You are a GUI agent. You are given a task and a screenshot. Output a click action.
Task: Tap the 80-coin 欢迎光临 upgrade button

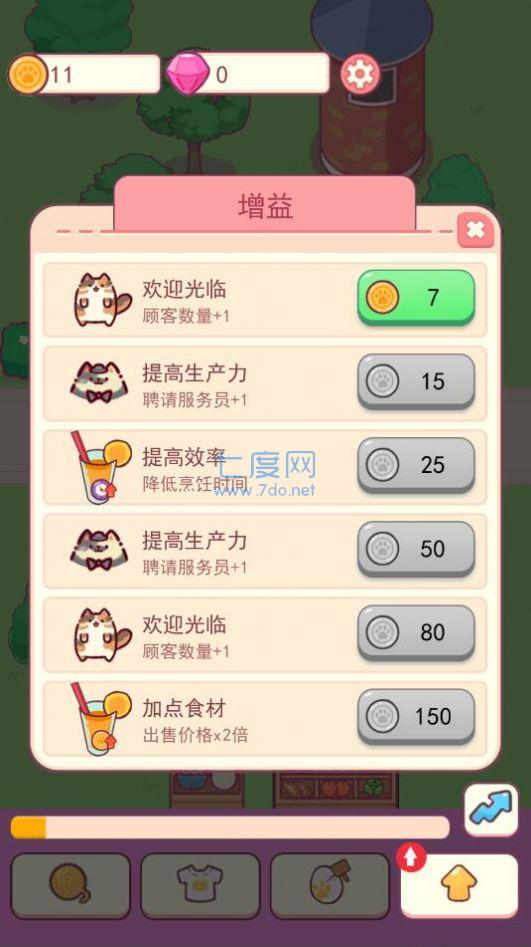(x=416, y=632)
